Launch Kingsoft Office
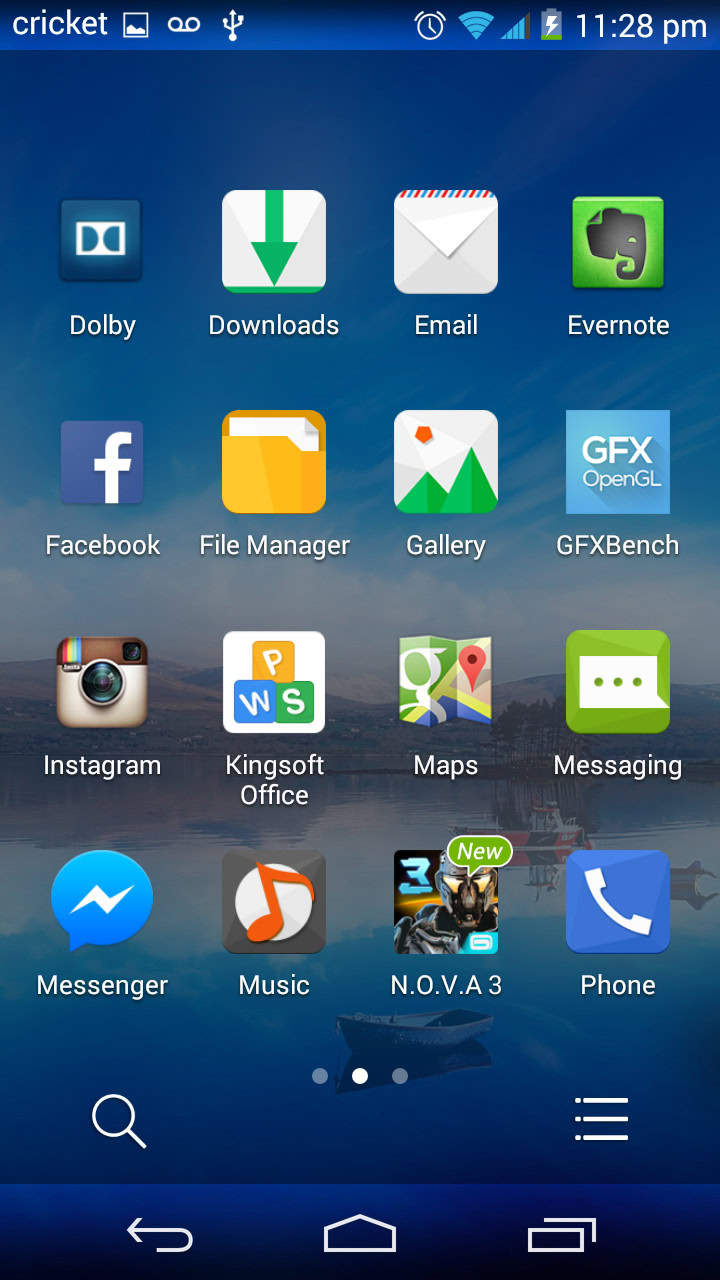This screenshot has width=720, height=1280. (273, 682)
